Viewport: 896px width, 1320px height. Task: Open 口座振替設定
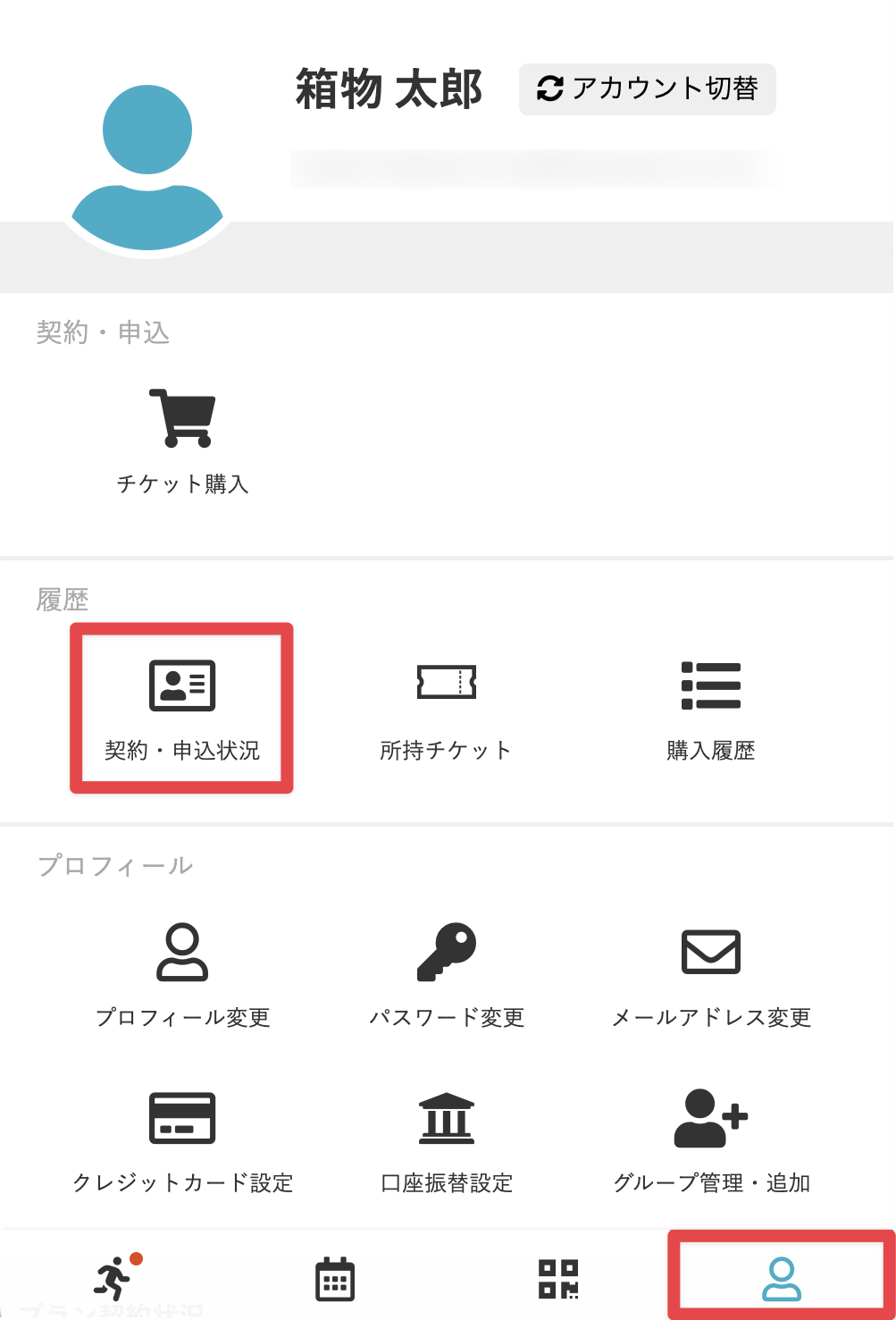[x=447, y=1140]
